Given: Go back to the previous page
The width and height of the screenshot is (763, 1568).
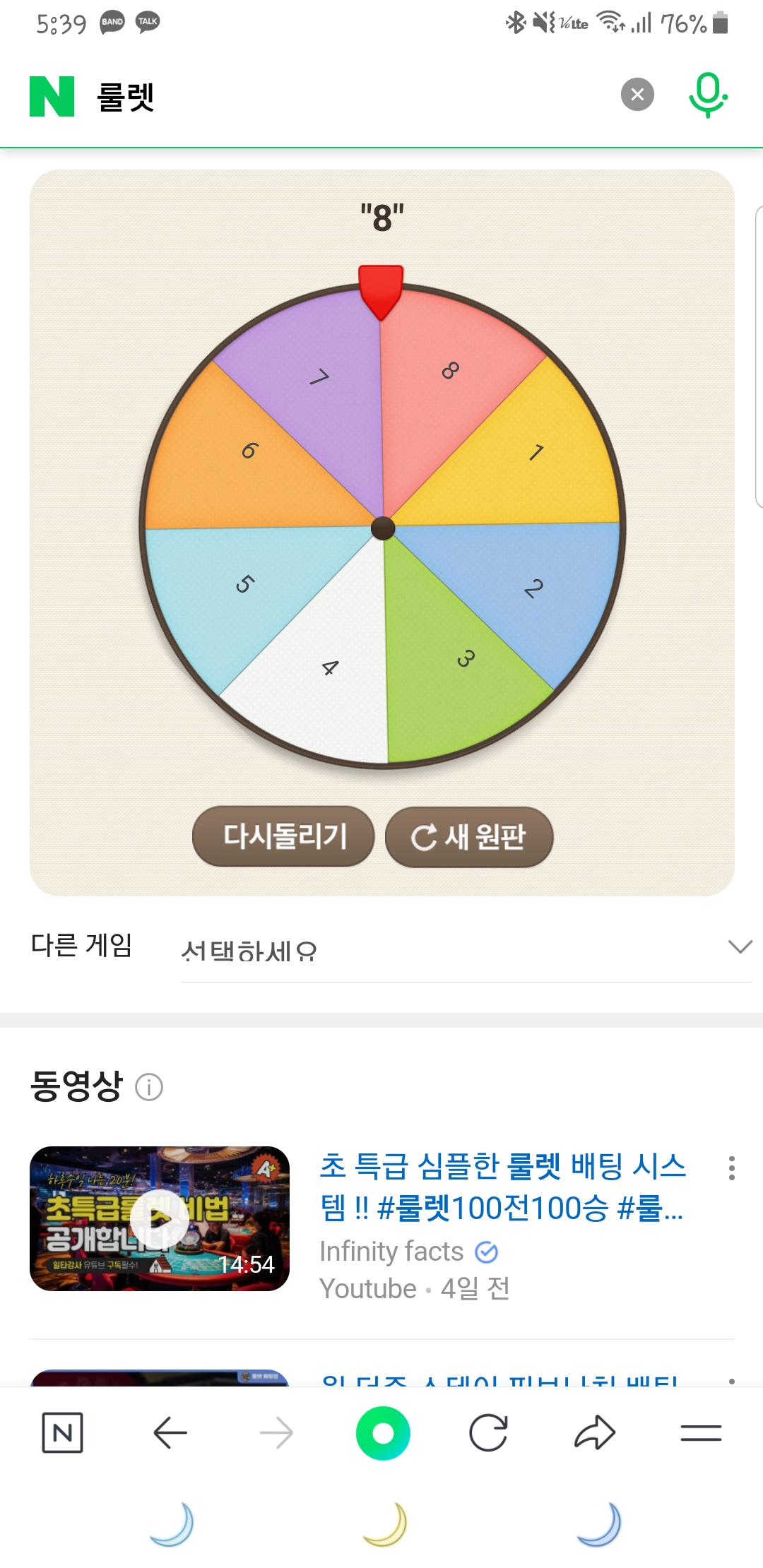Looking at the screenshot, I should tap(170, 1433).
